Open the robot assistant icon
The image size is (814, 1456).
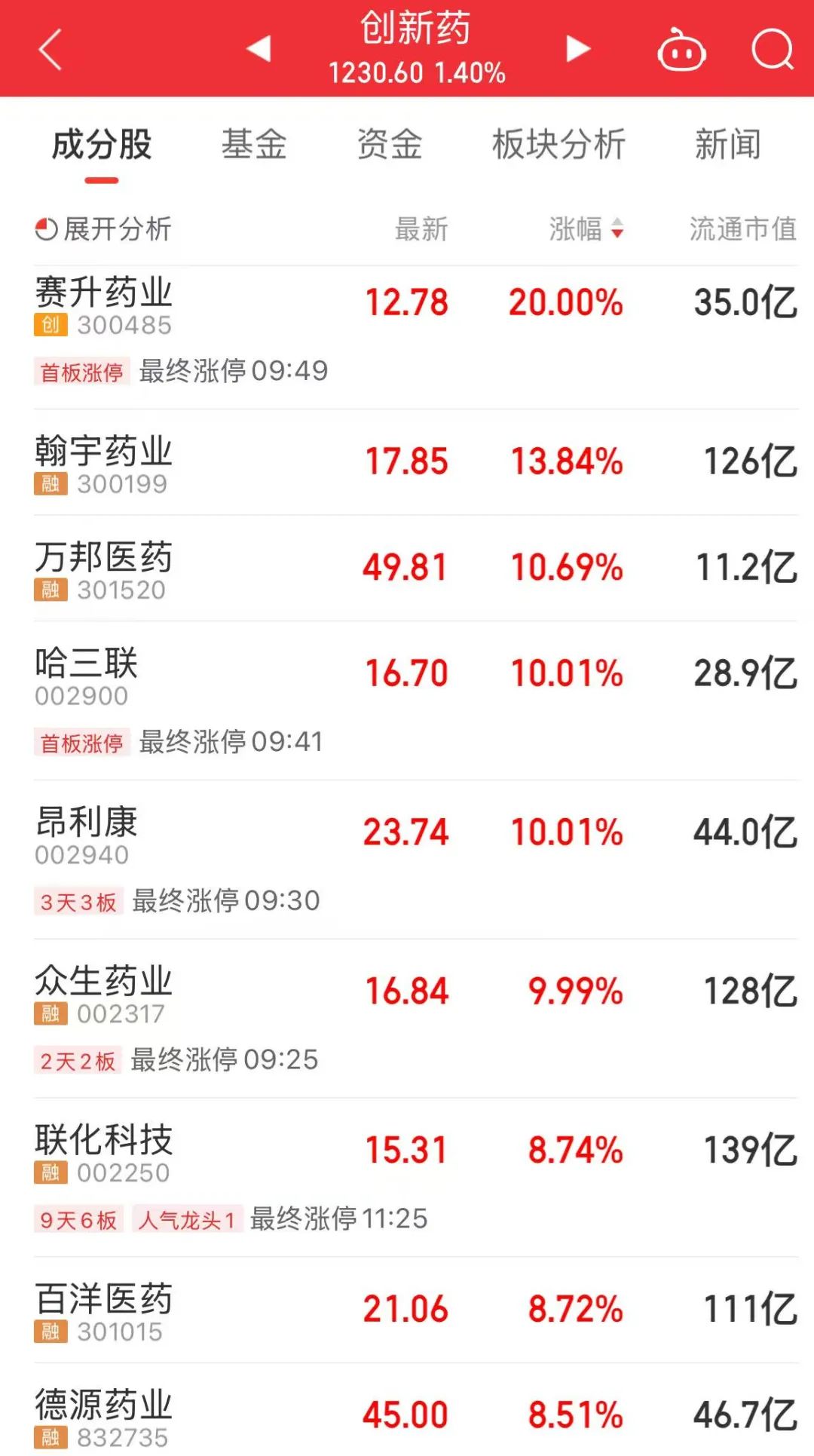tap(681, 51)
